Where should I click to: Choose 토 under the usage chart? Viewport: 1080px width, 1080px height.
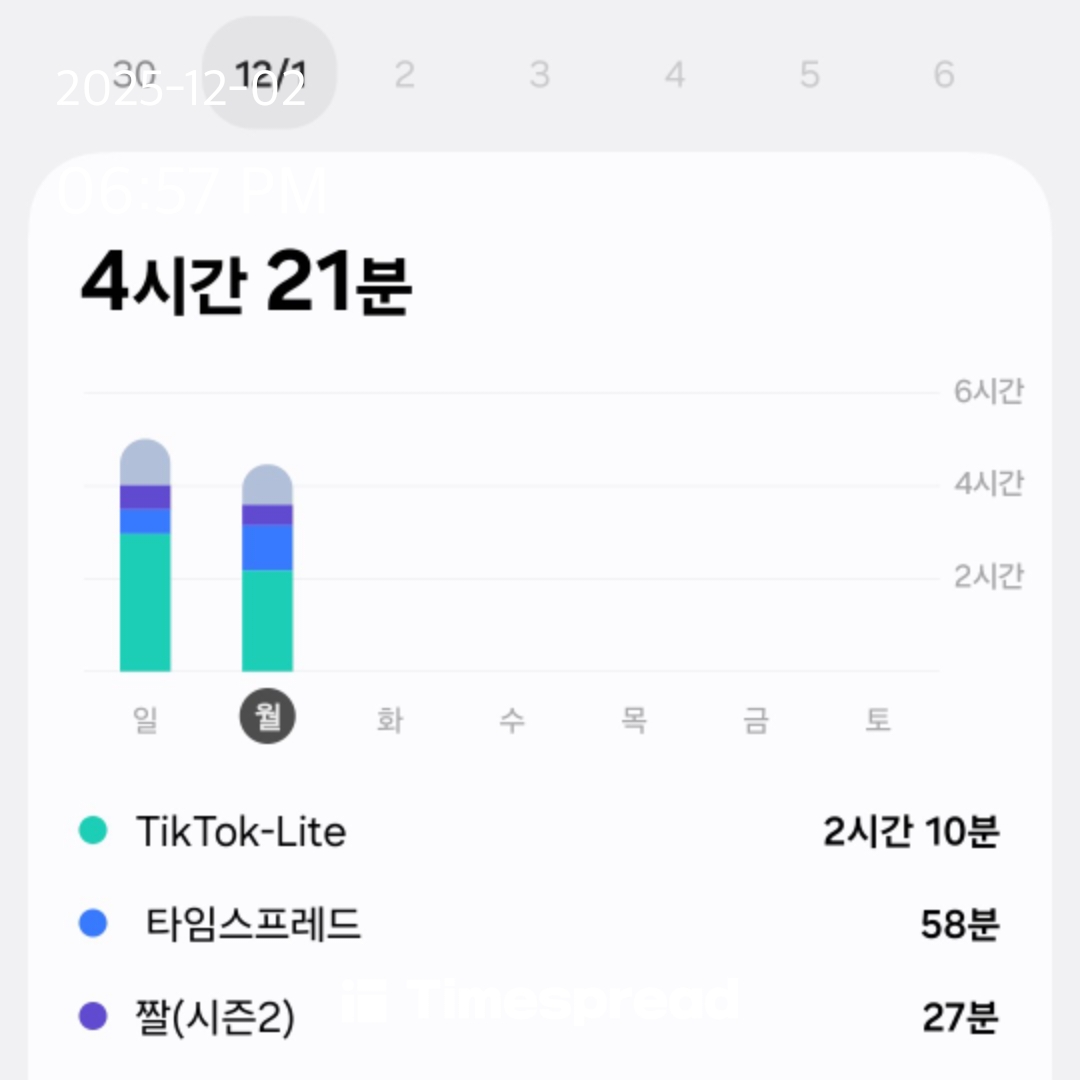(877, 719)
